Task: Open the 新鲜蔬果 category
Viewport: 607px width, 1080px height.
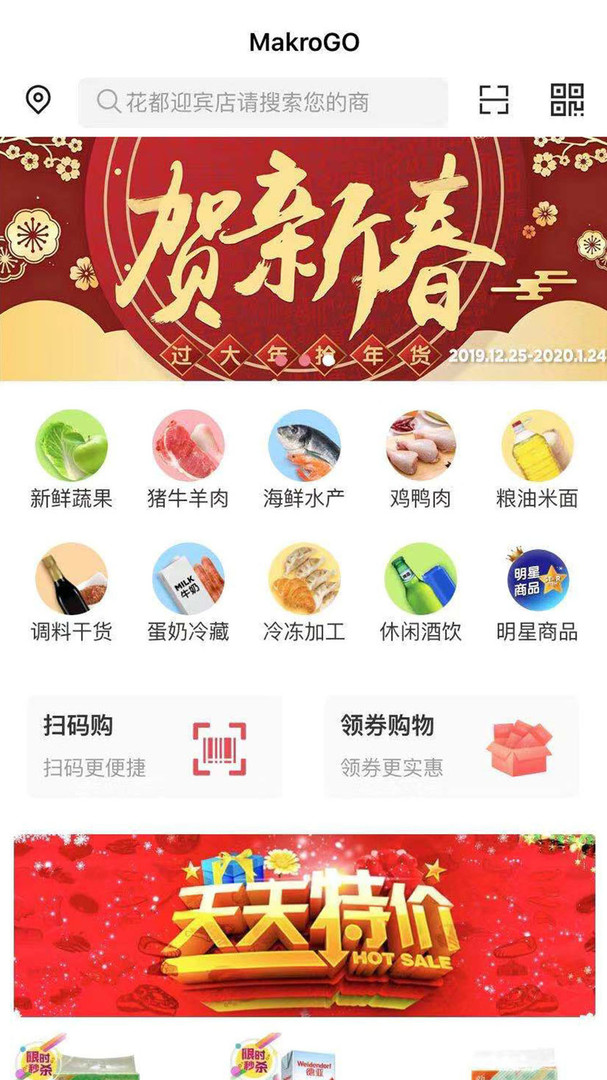Action: 71,459
